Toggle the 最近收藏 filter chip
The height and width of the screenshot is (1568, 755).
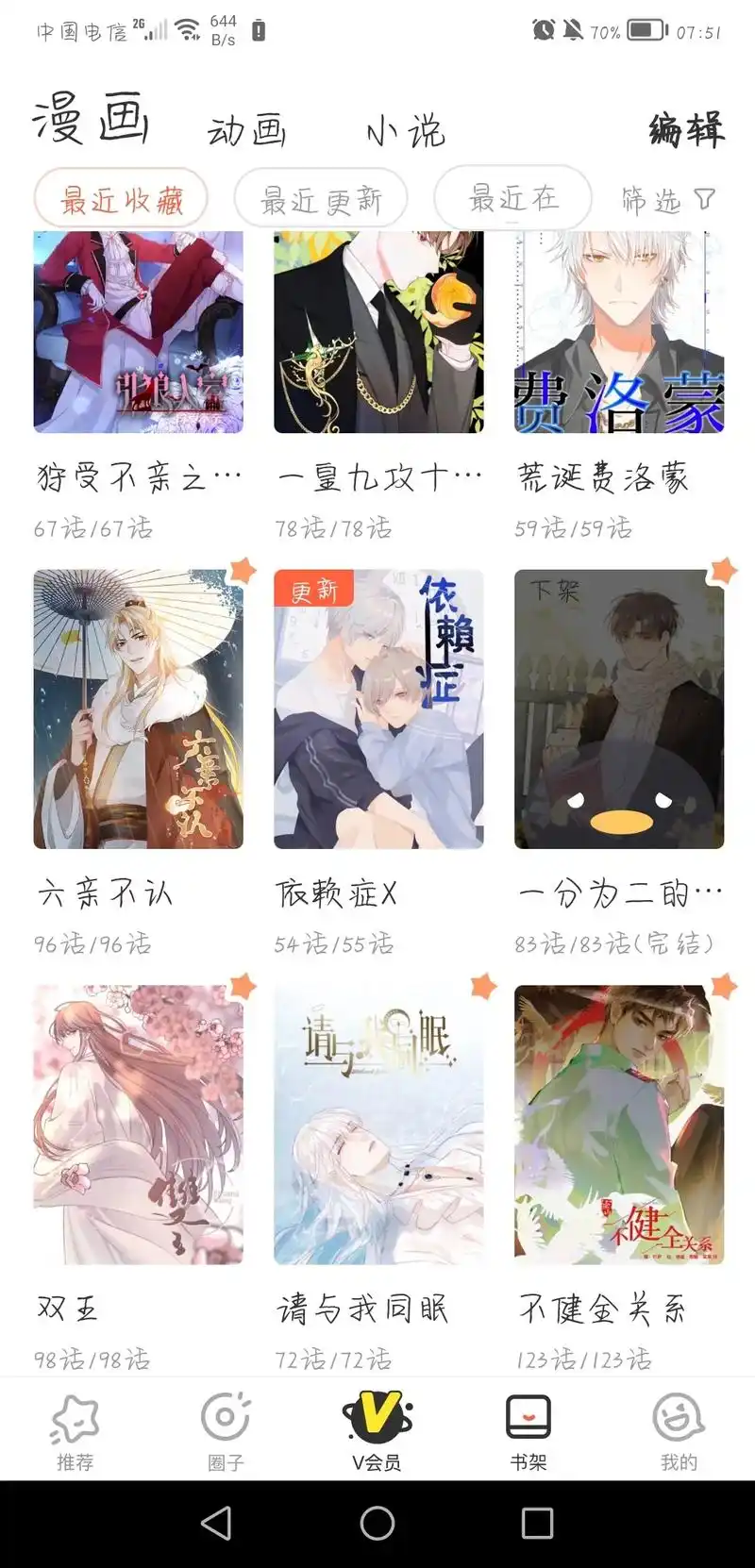[121, 199]
